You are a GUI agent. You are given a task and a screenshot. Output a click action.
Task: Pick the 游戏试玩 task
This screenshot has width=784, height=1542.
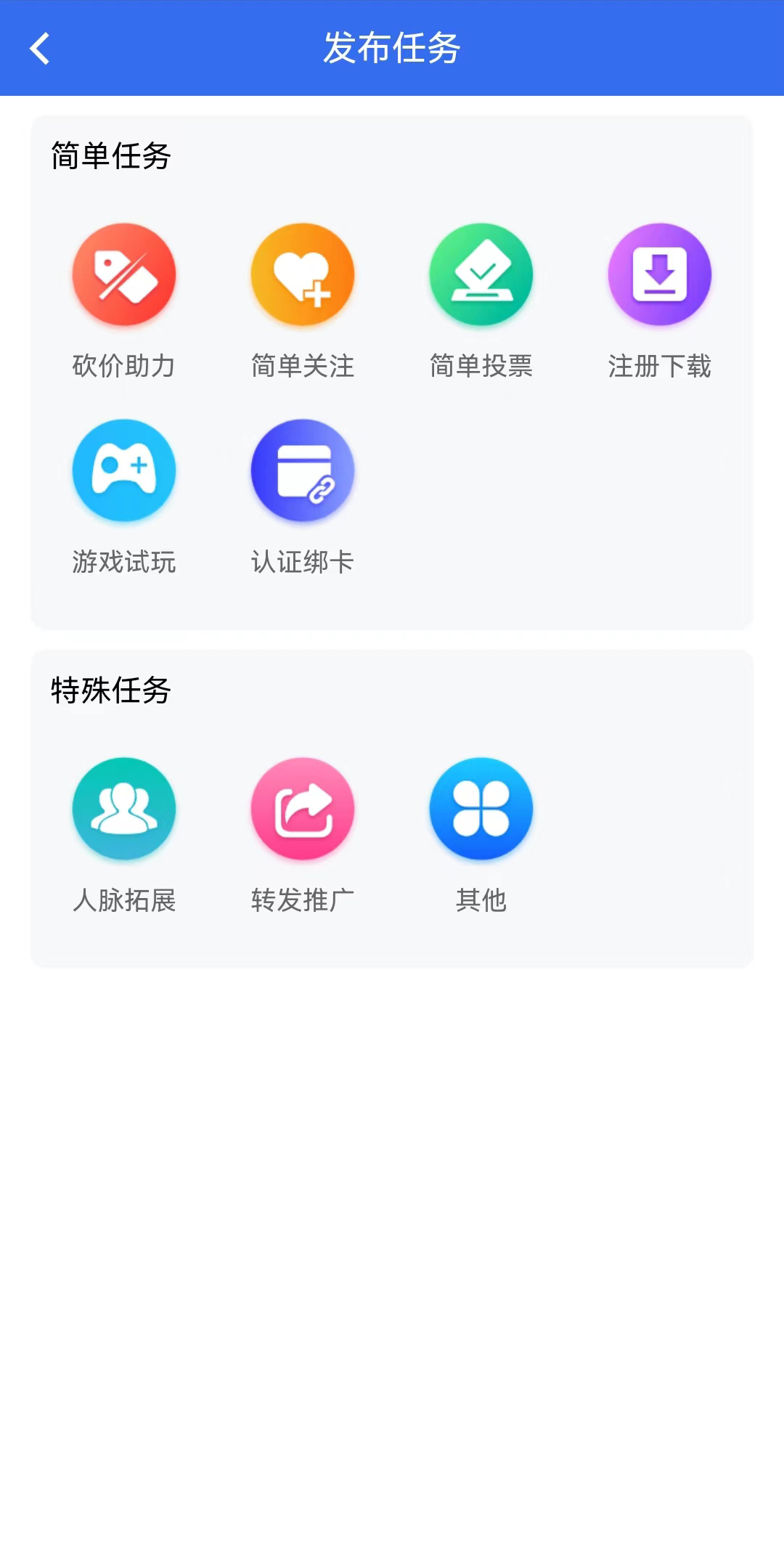(x=124, y=471)
